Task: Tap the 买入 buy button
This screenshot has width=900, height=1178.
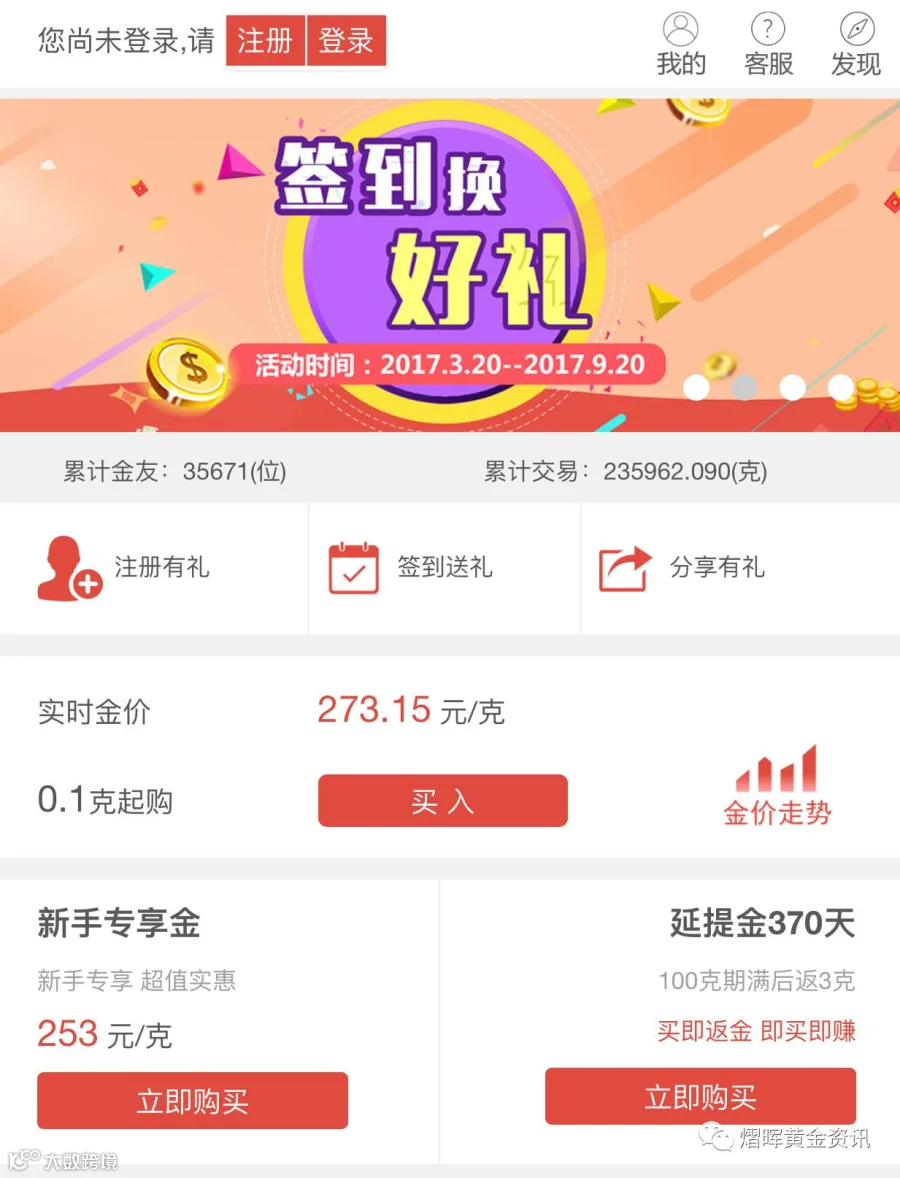Action: pyautogui.click(x=442, y=801)
